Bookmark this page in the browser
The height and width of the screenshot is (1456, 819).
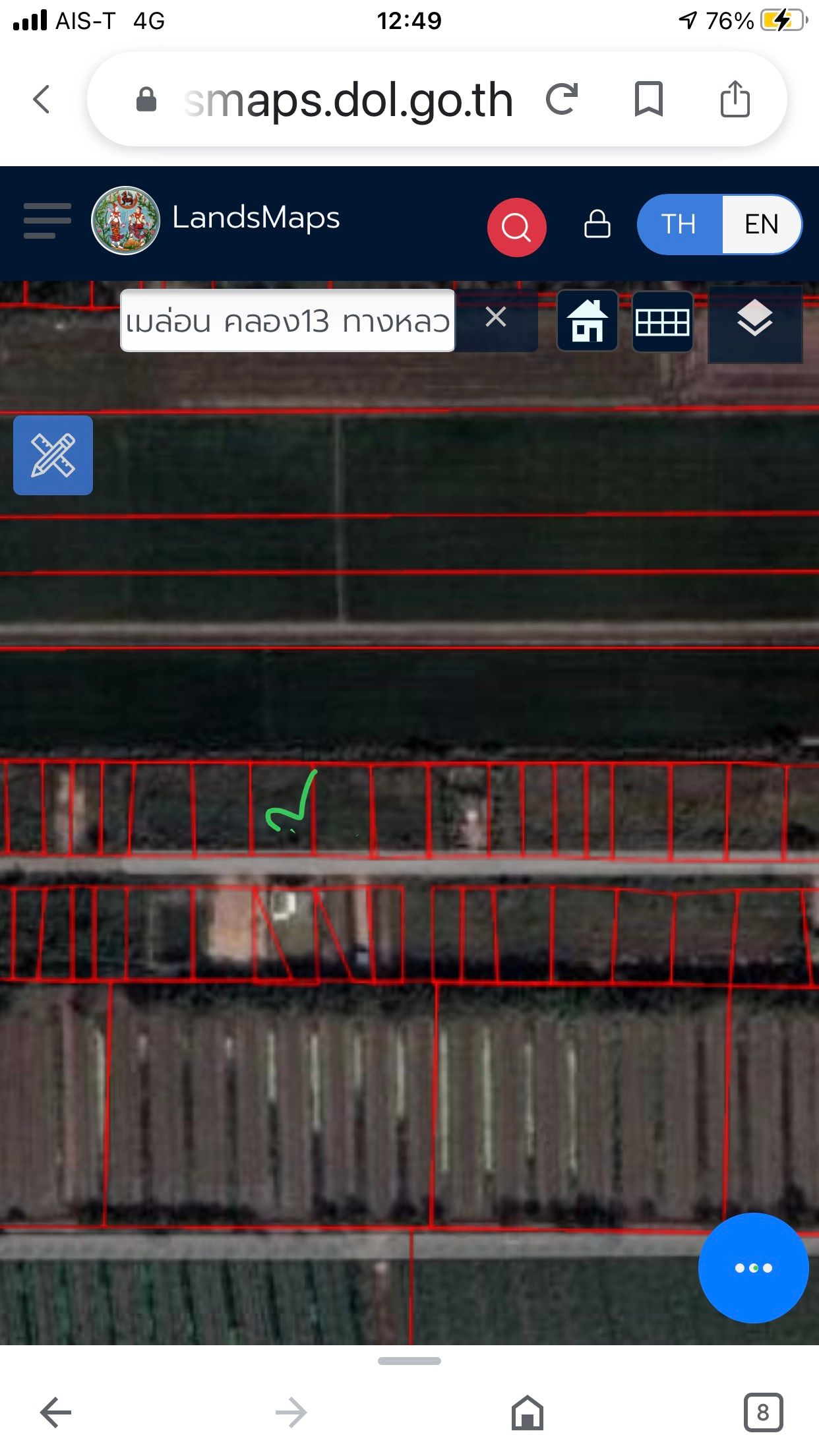[648, 100]
